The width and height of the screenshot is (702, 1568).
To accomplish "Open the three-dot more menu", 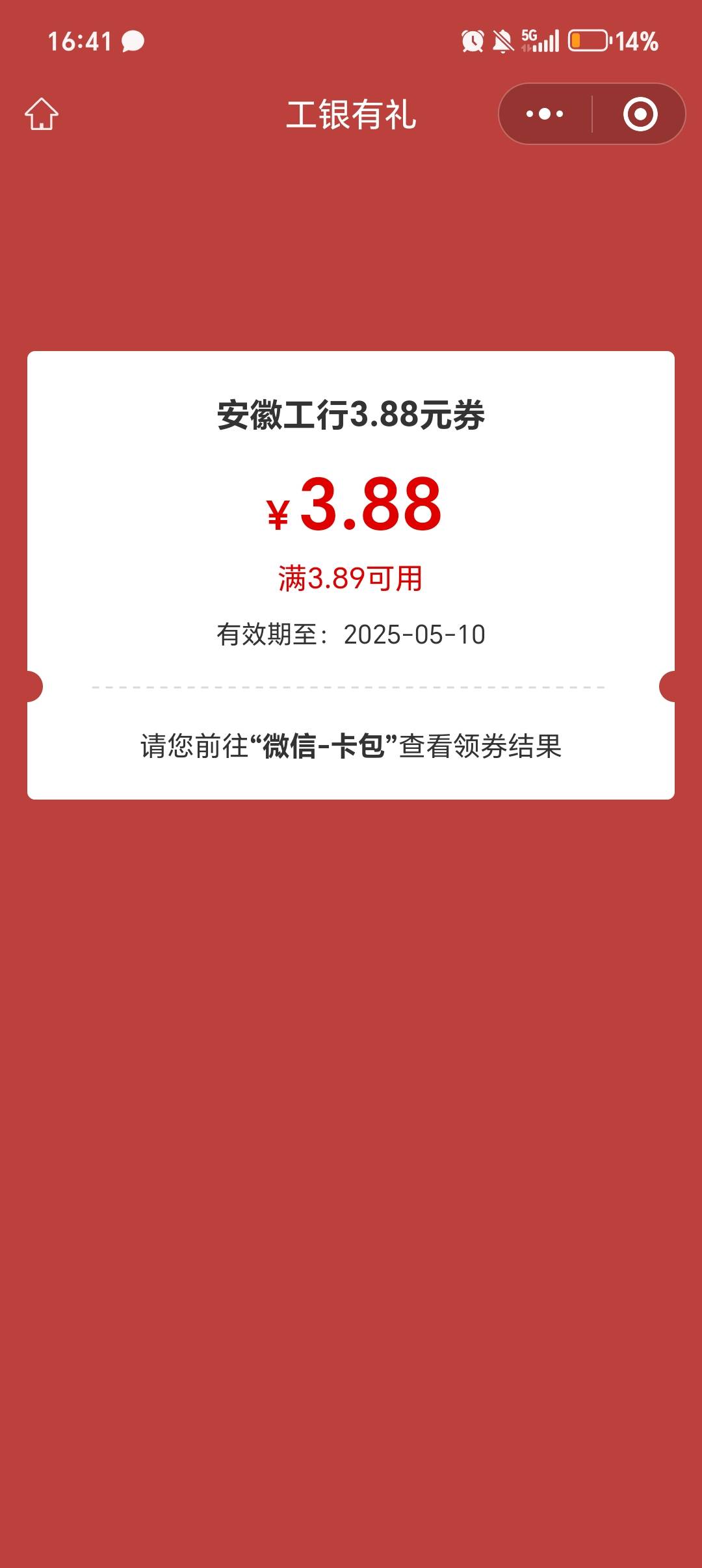I will click(545, 114).
